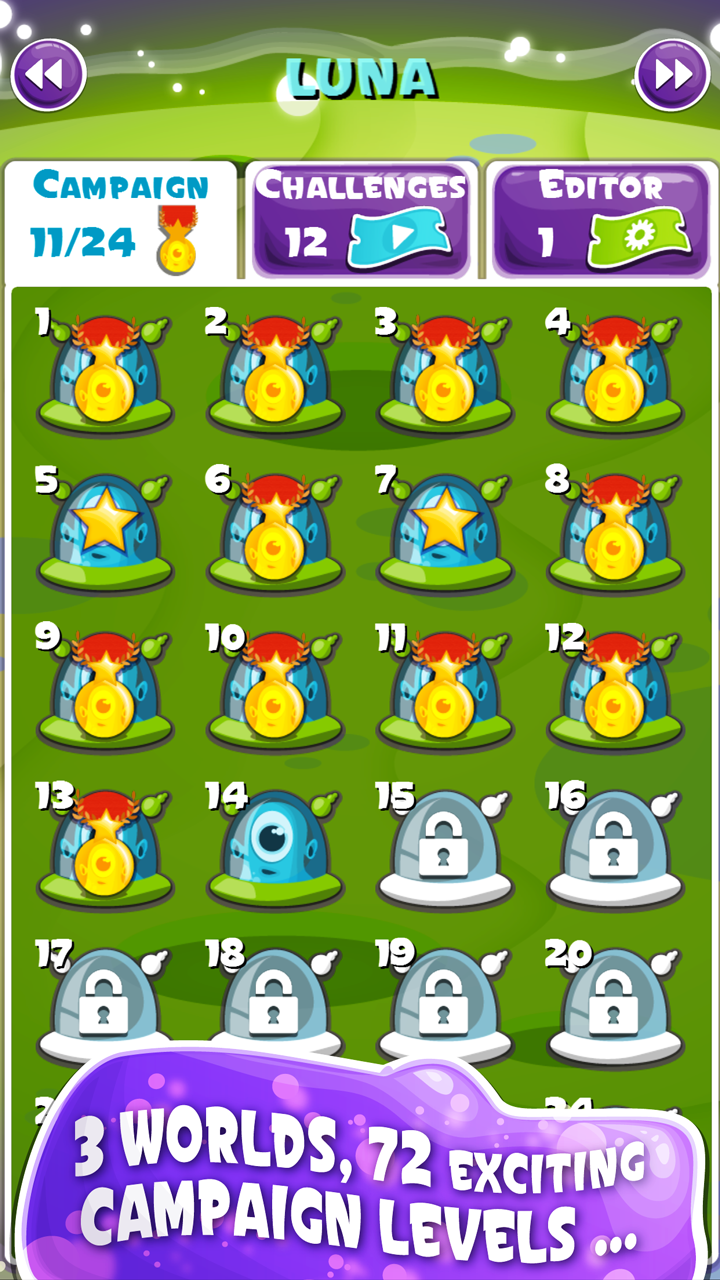Select the Campaign tab

pyautogui.click(x=120, y=221)
